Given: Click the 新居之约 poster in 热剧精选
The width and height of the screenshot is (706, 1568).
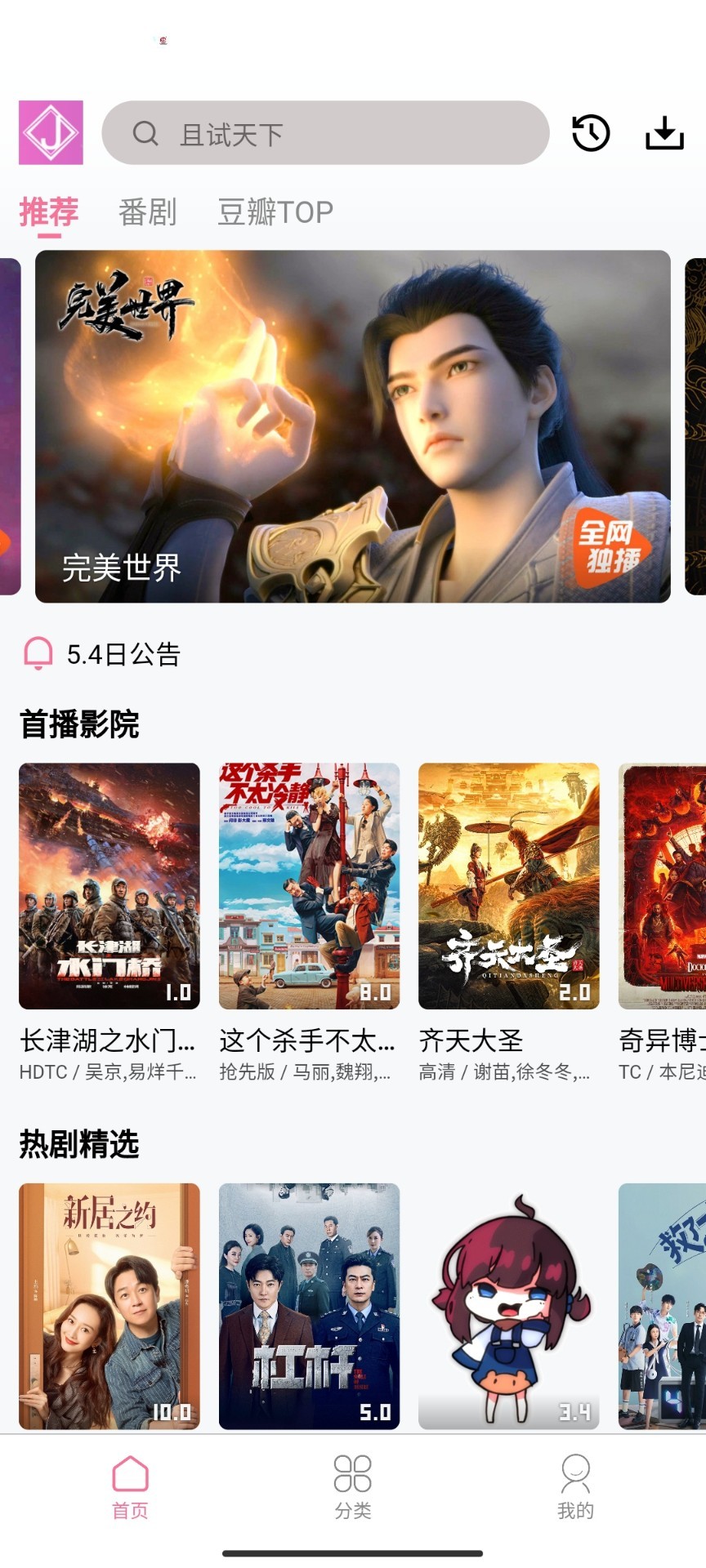Looking at the screenshot, I should coord(109,1304).
